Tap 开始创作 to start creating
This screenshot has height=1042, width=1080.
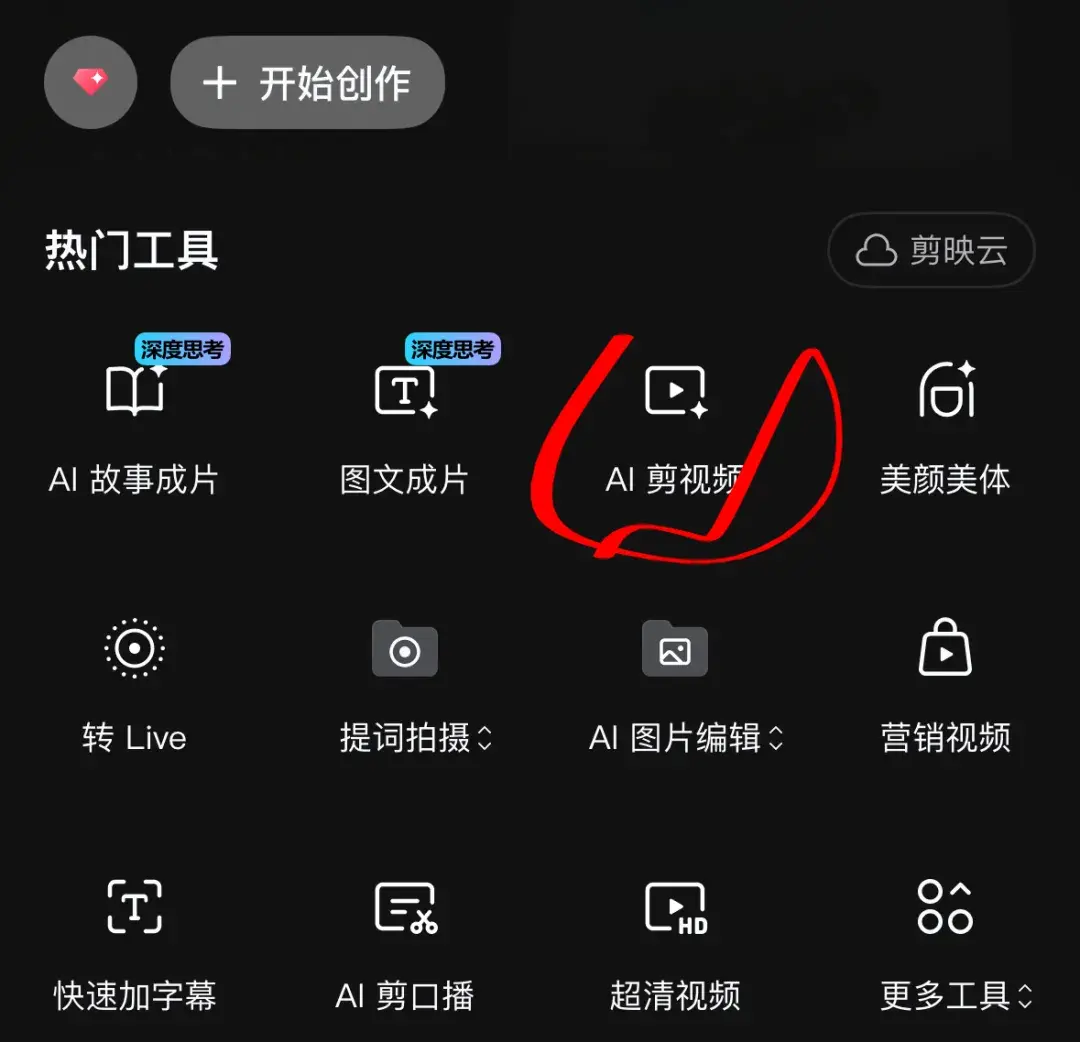click(307, 83)
